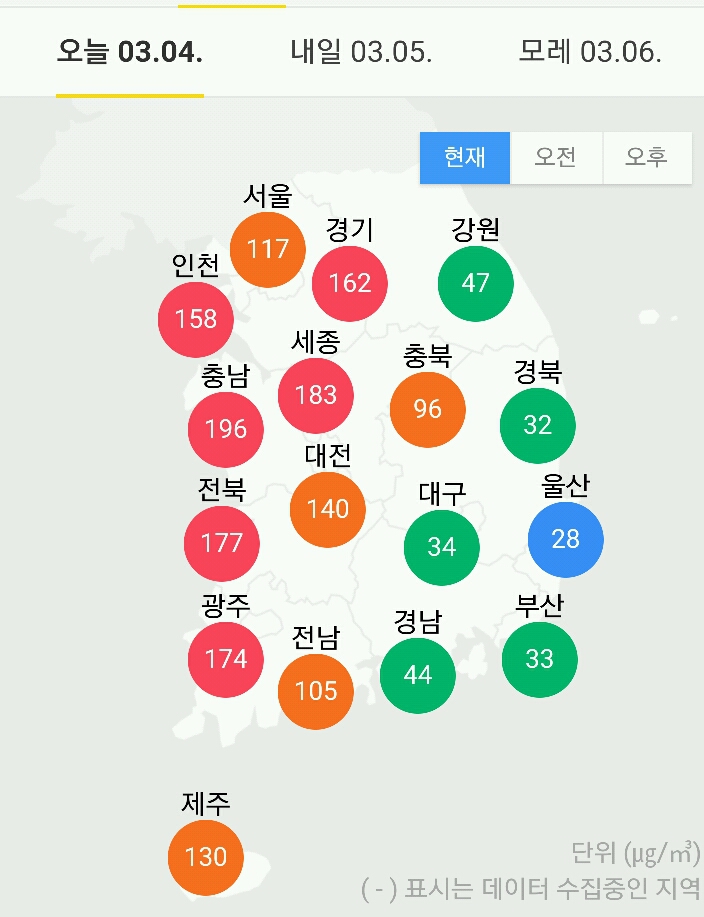
Task: Open the 대전 140 region marker
Action: [x=328, y=509]
